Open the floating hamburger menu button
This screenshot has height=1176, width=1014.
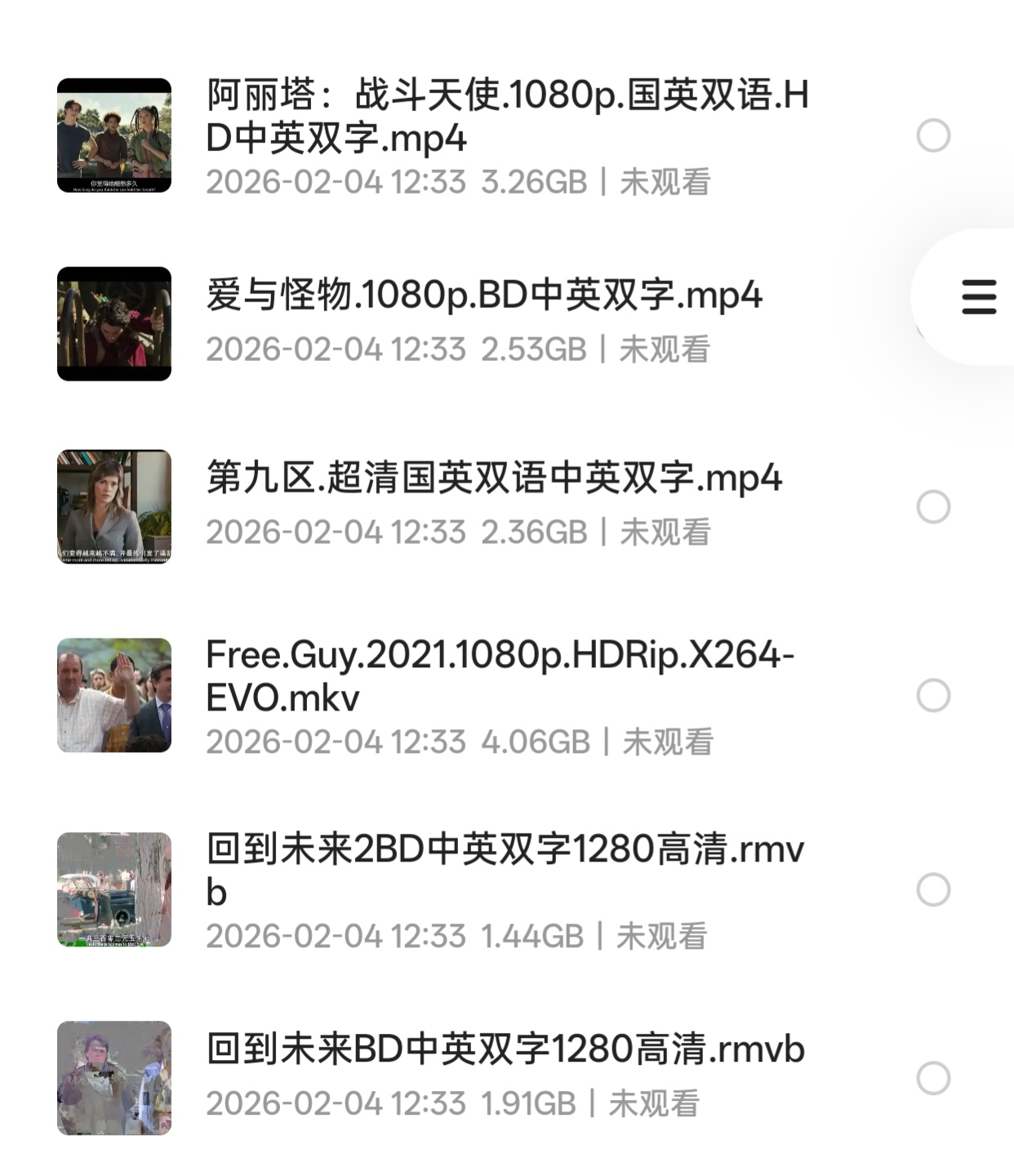(978, 296)
